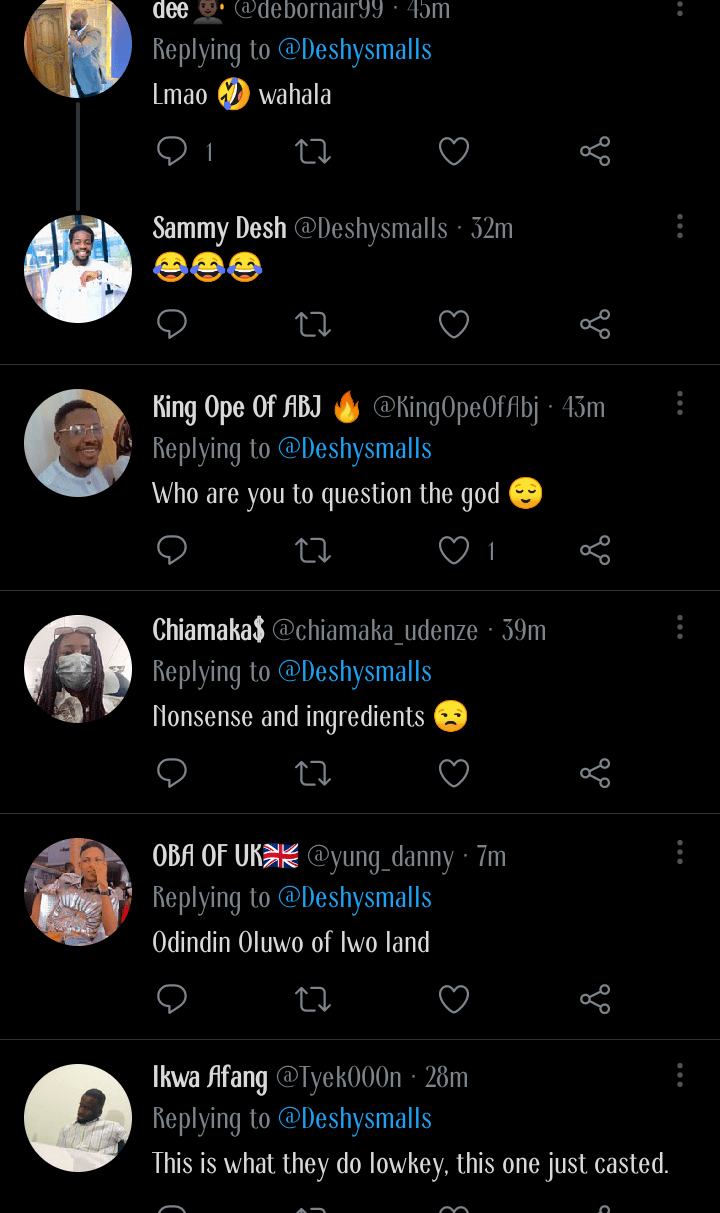
Task: Open more options on King Ope's tweet
Action: pyautogui.click(x=680, y=404)
